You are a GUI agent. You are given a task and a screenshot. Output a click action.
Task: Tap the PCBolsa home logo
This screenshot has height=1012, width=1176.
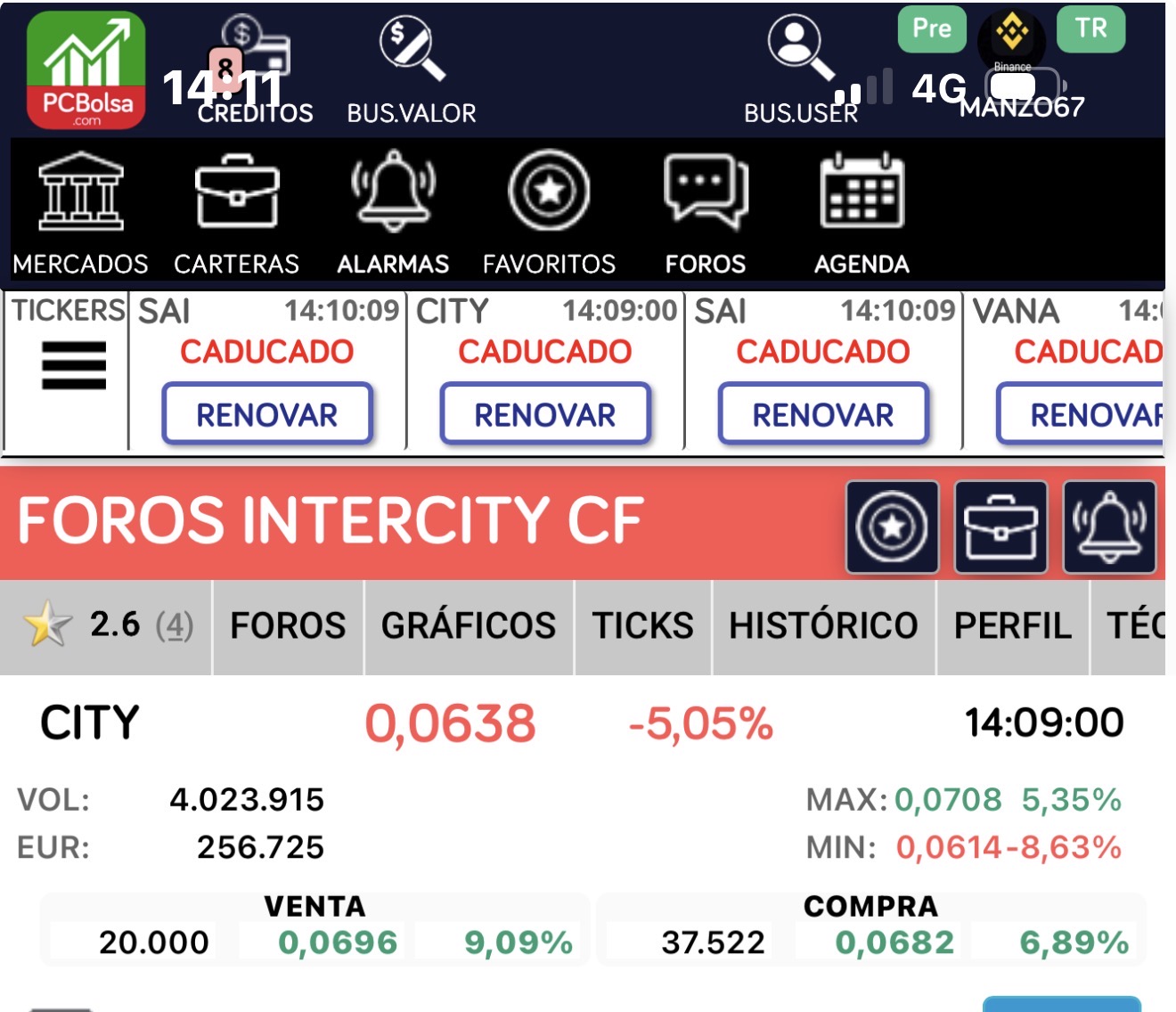click(x=86, y=71)
